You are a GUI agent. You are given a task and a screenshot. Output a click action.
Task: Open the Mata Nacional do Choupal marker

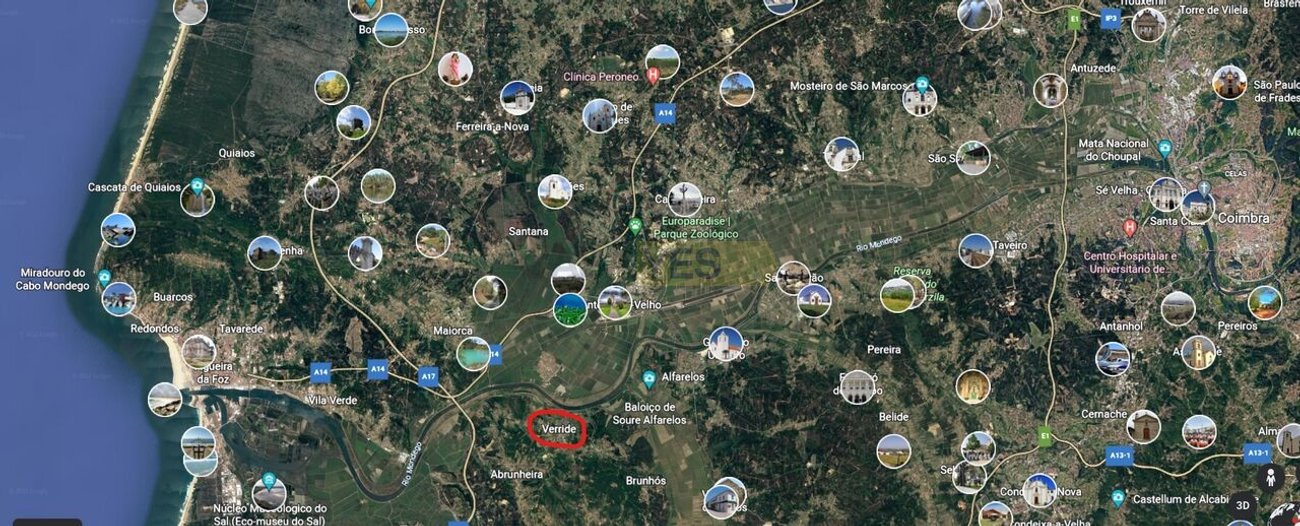point(1165,149)
